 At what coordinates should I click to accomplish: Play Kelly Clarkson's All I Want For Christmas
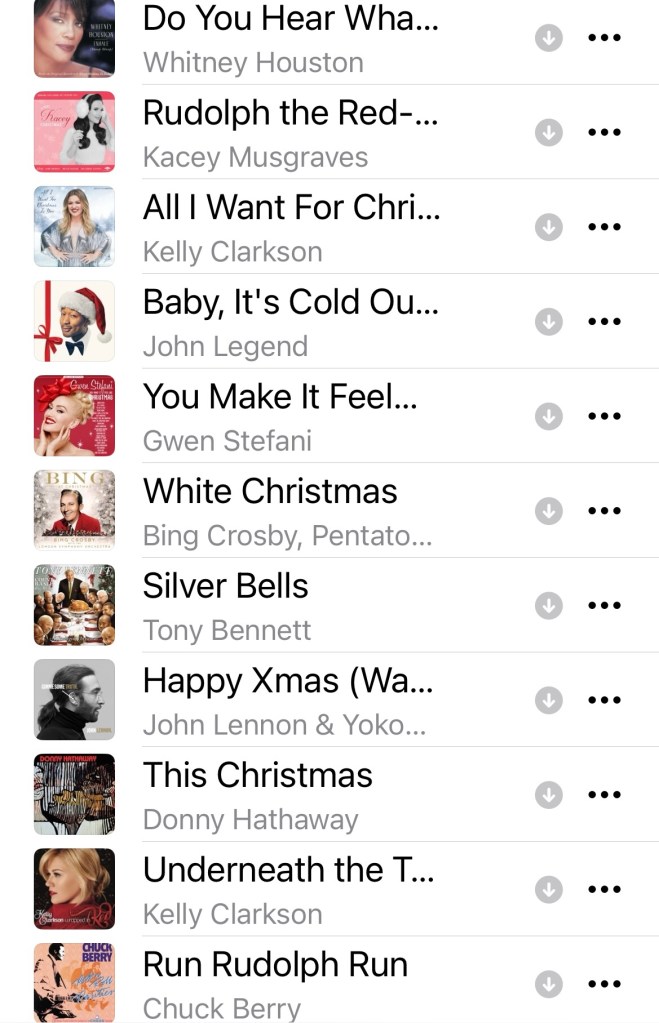click(290, 208)
